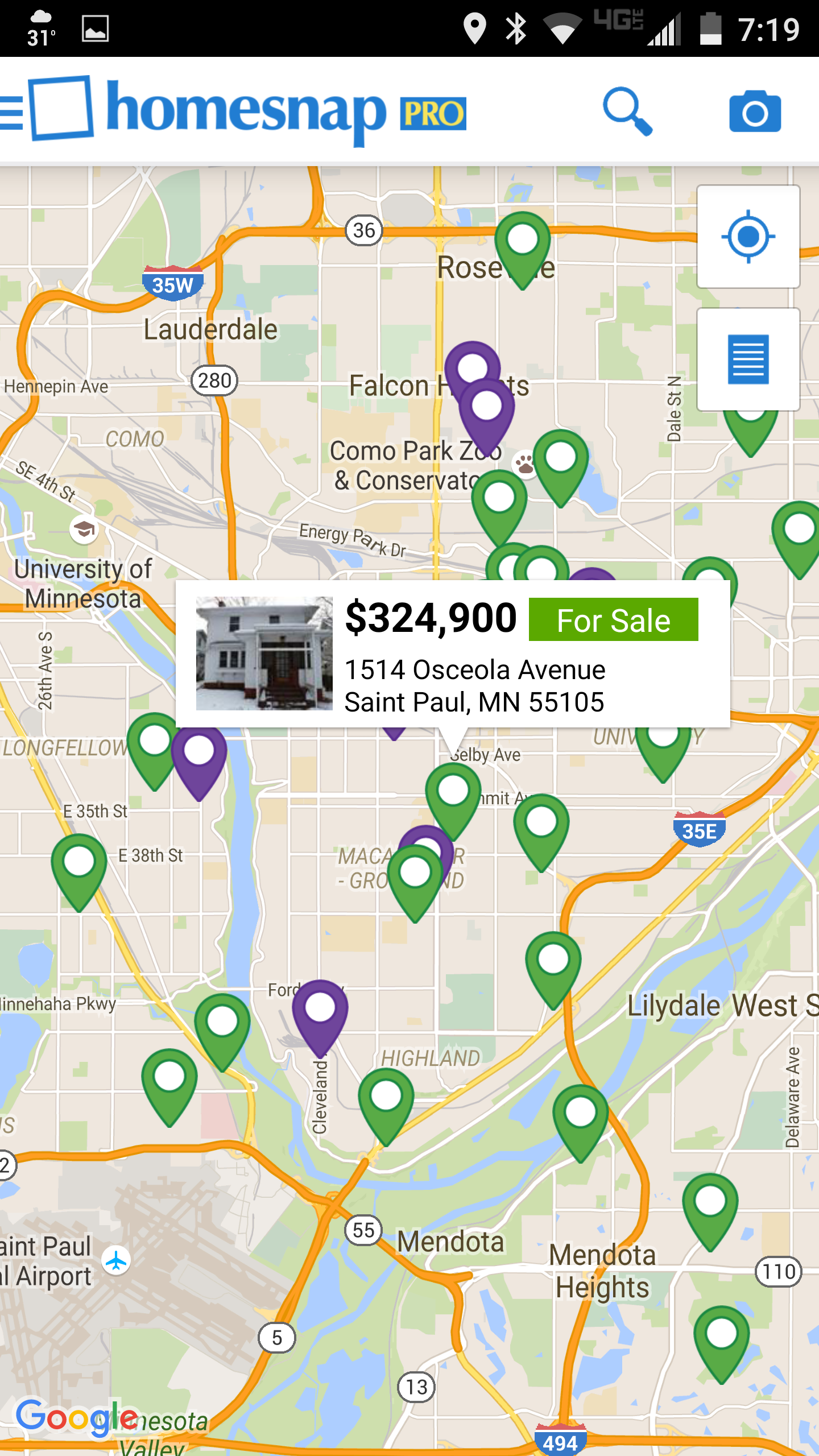Switch to the listings list view
Image resolution: width=819 pixels, height=1456 pixels.
(748, 359)
